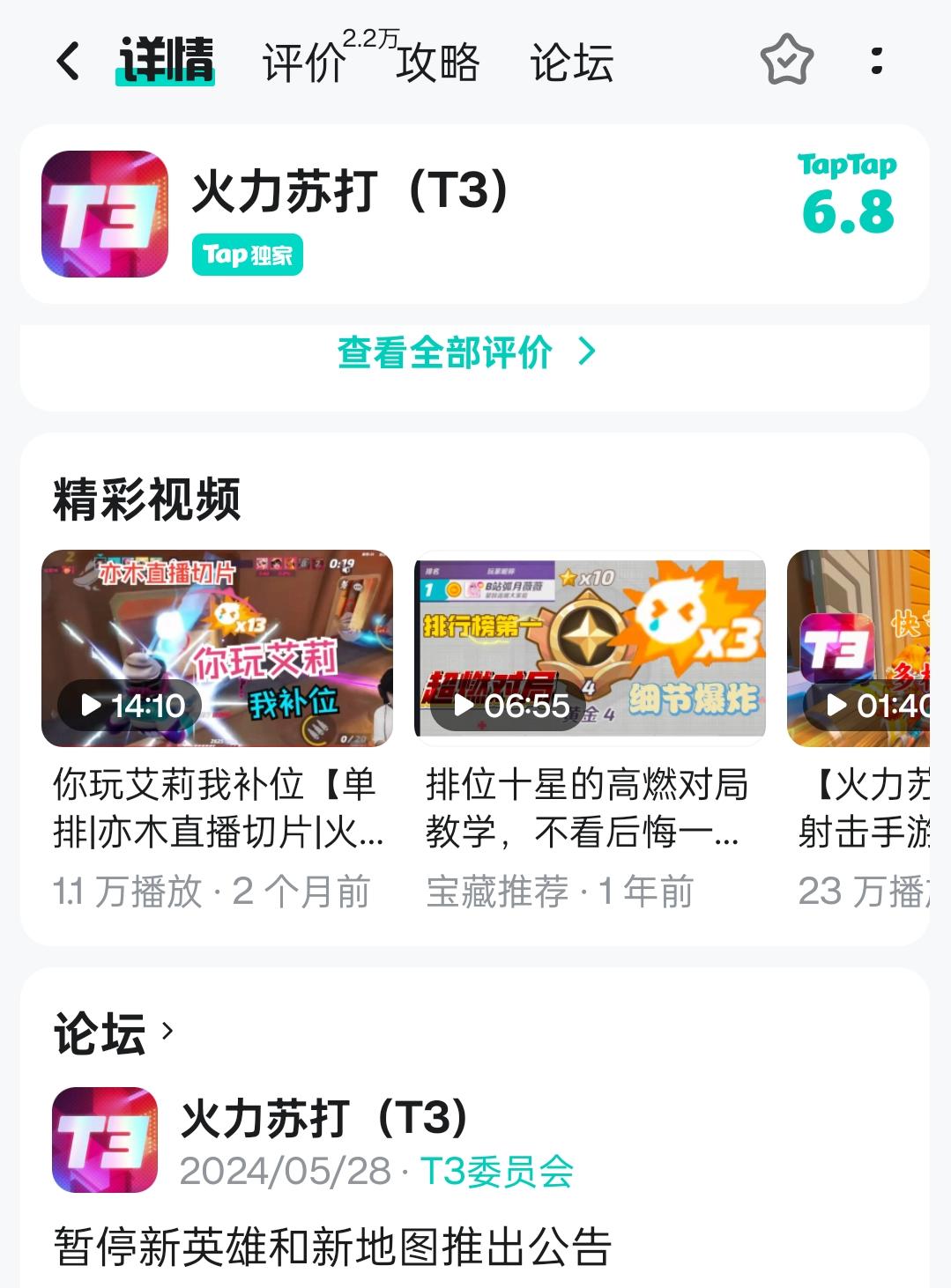Image resolution: width=951 pixels, height=1288 pixels.
Task: Click the TapTap logo next to the rating
Action: point(847,167)
